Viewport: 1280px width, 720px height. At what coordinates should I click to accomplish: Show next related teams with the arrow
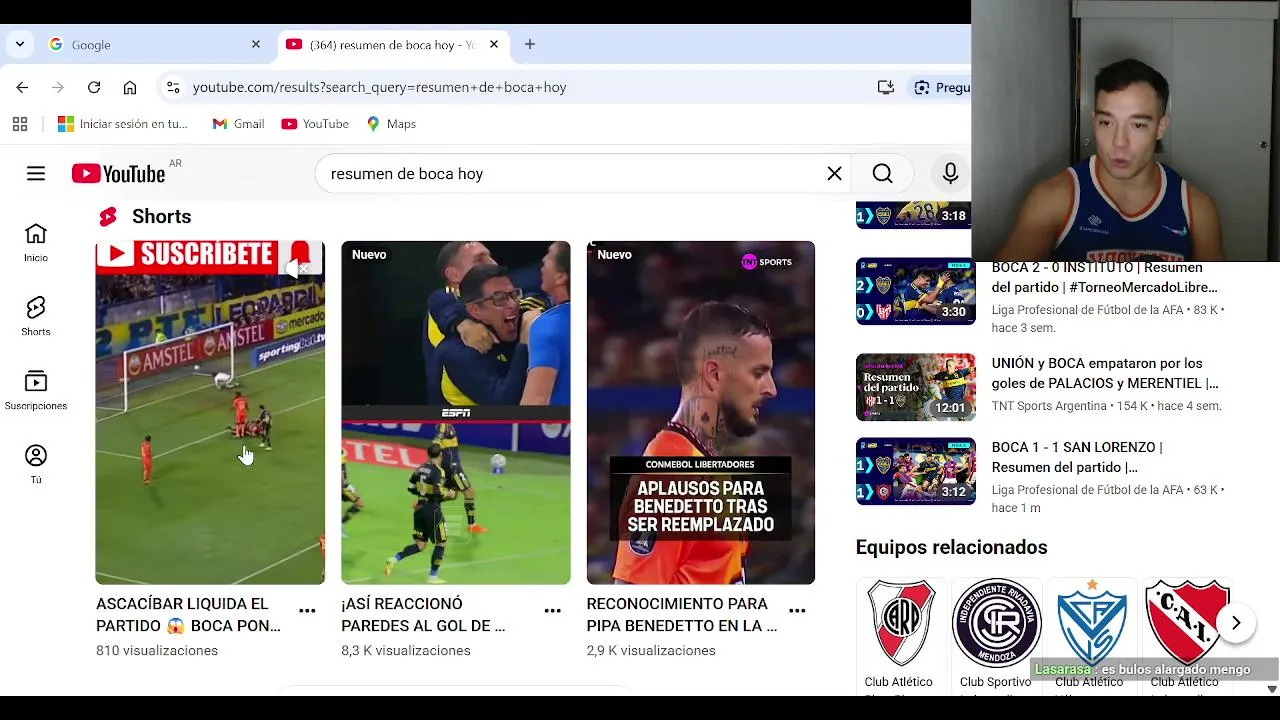(1236, 622)
